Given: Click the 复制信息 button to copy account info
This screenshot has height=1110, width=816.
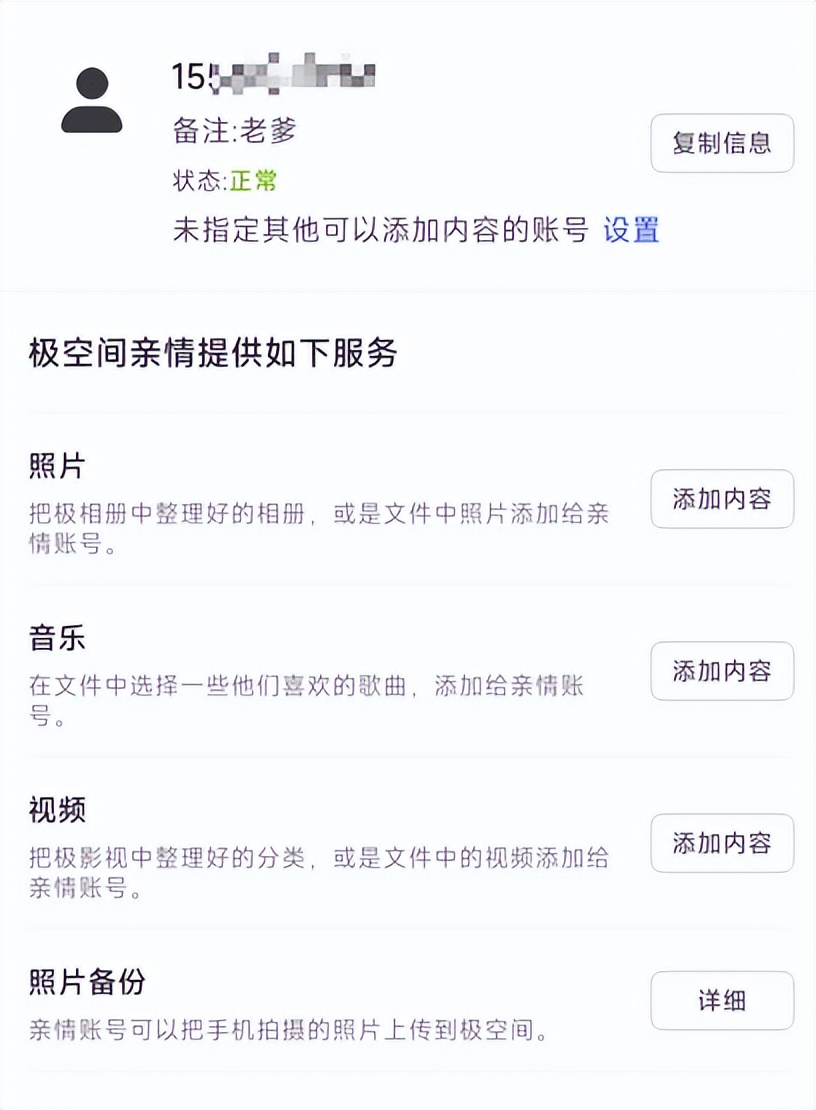Looking at the screenshot, I should (x=722, y=144).
